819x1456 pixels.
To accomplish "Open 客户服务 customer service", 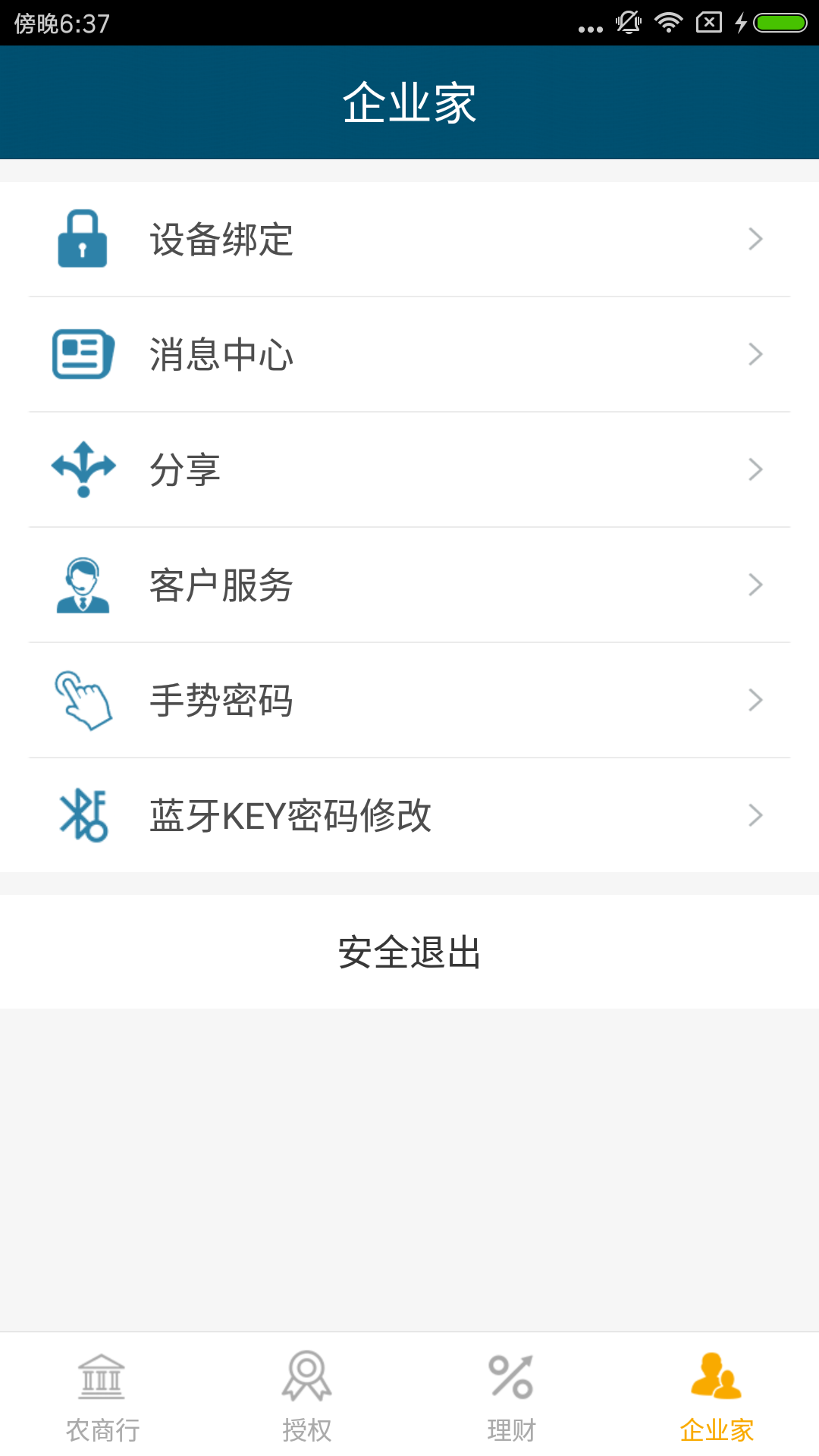I will tap(409, 585).
